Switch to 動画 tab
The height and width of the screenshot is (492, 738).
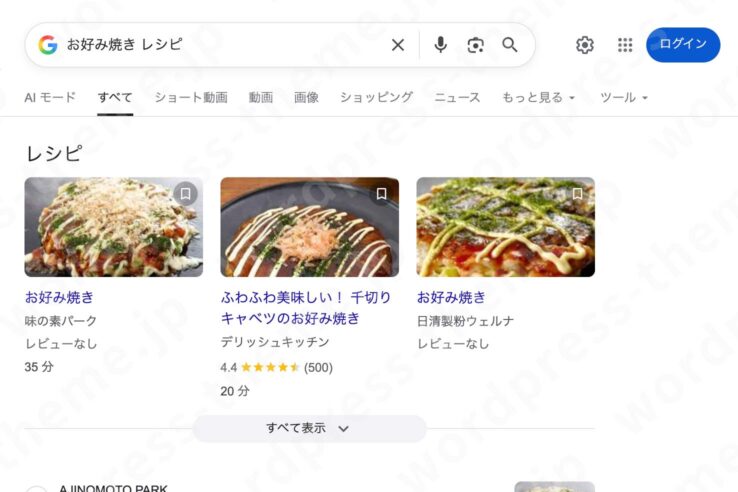pyautogui.click(x=261, y=97)
